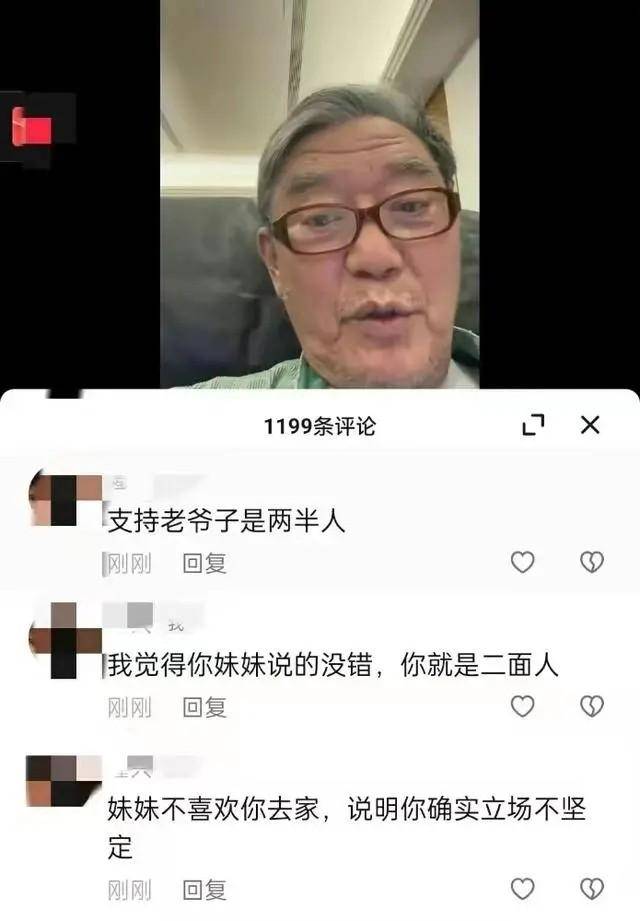Tap the video to pause playback

(x=319, y=200)
